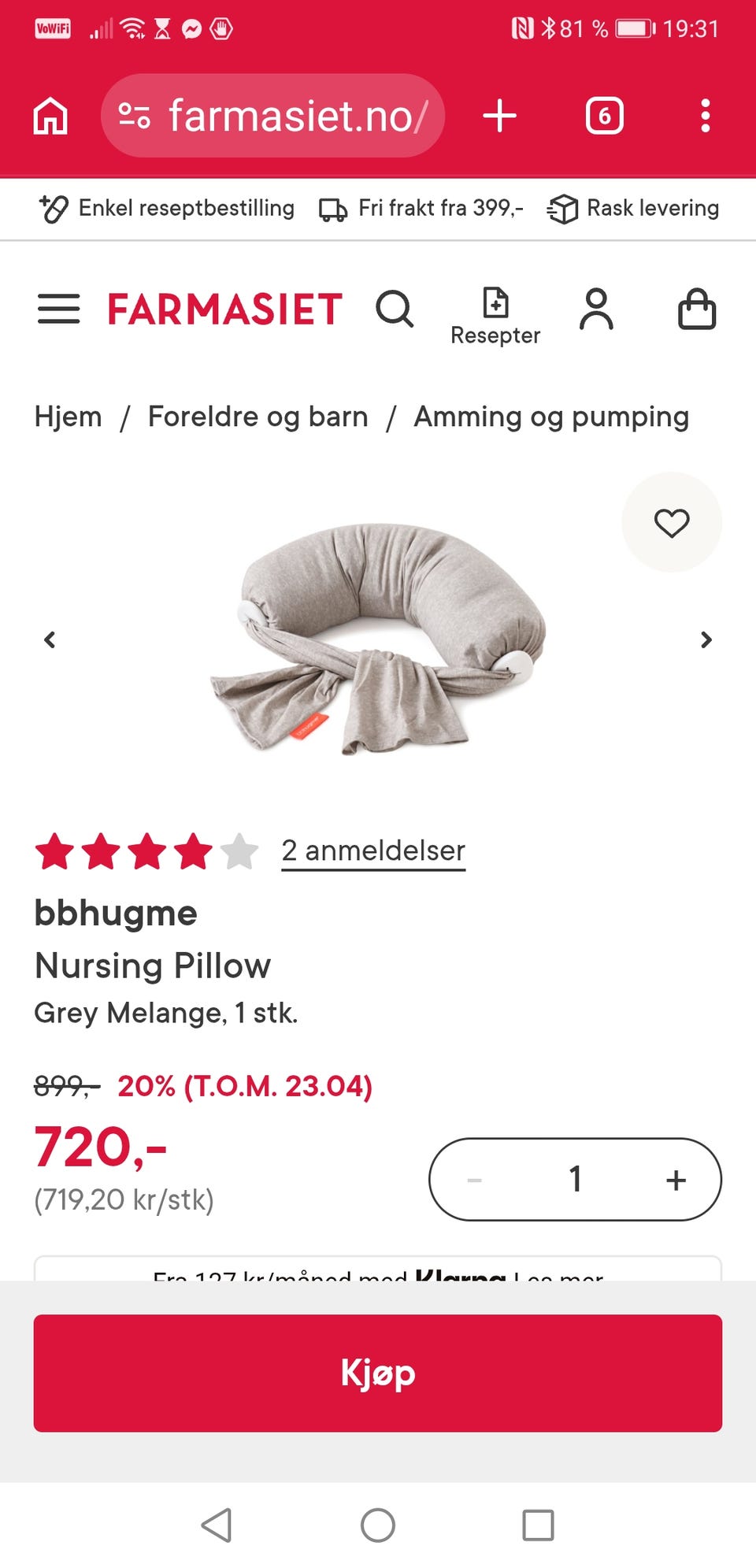The height and width of the screenshot is (1568, 756).
Task: Go to the FARMASIET home logo
Action: pyautogui.click(x=224, y=309)
